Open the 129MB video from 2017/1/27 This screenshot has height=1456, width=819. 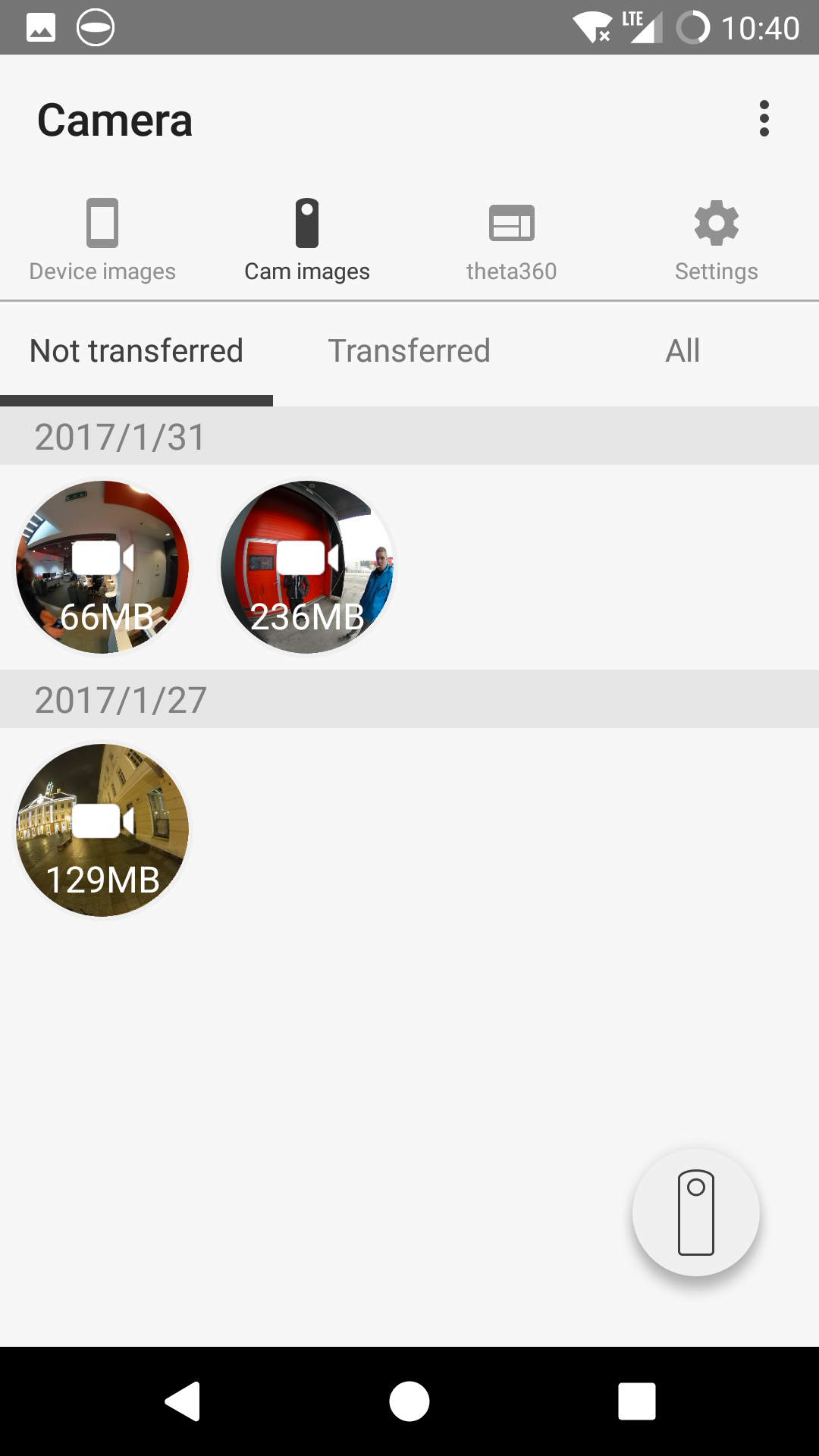point(102,830)
